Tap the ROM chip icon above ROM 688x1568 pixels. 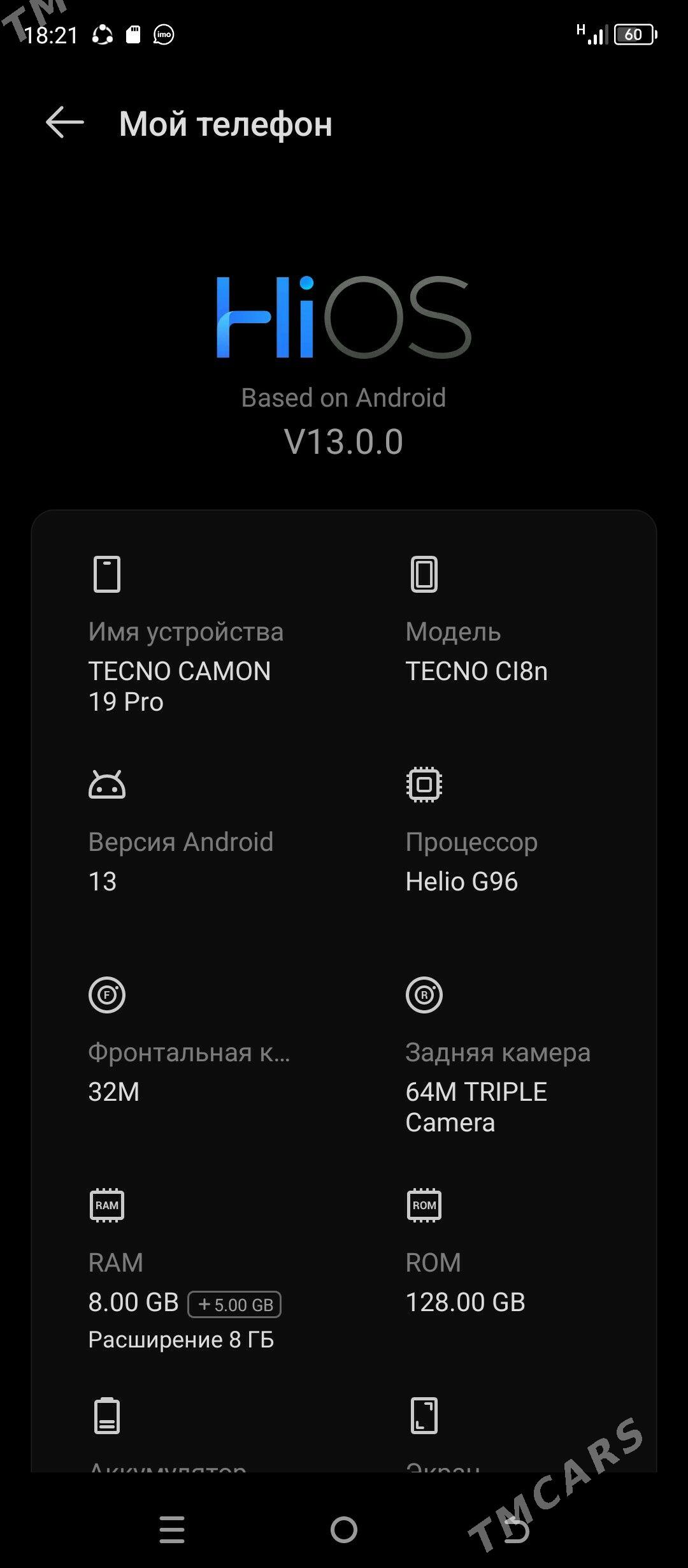pos(426,1206)
